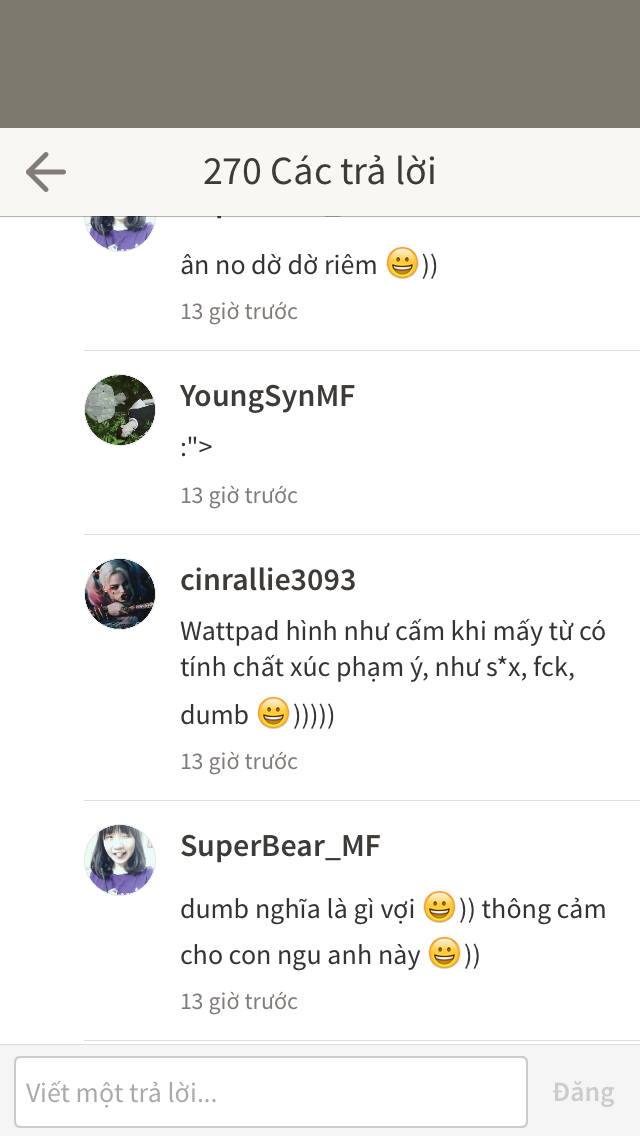Open YoungSynMF's profile via username
Screen dimensions: 640x1136
tap(267, 396)
